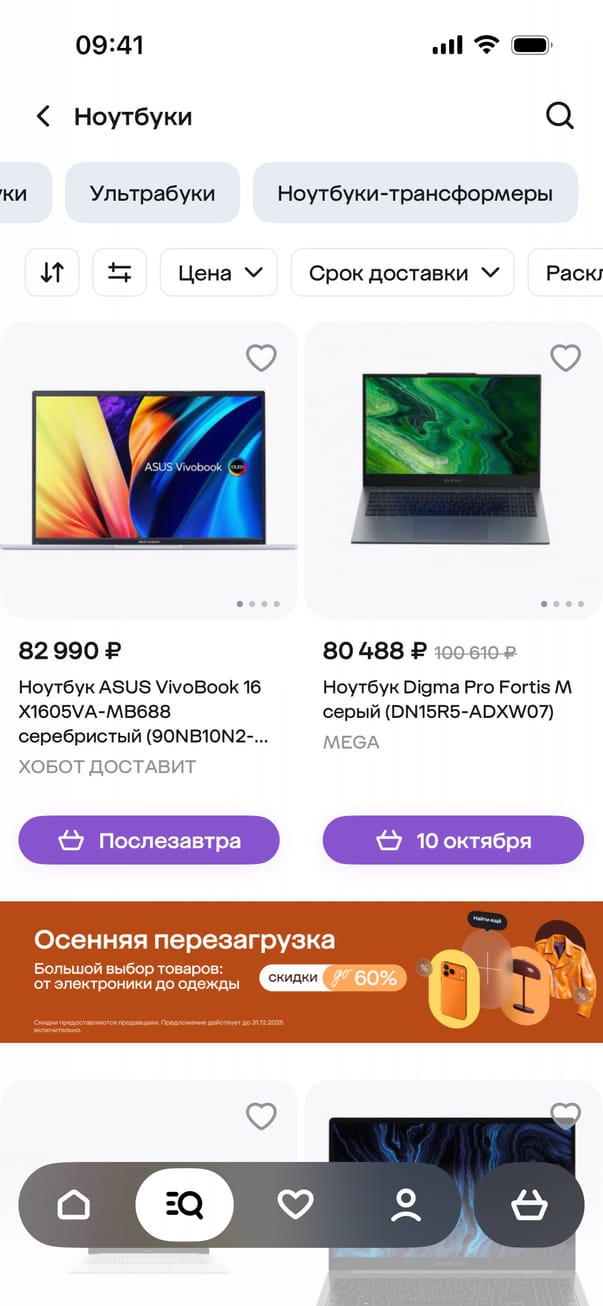Image resolution: width=603 pixels, height=1306 pixels.
Task: Select the Ультрабуки chip
Action: (x=152, y=193)
